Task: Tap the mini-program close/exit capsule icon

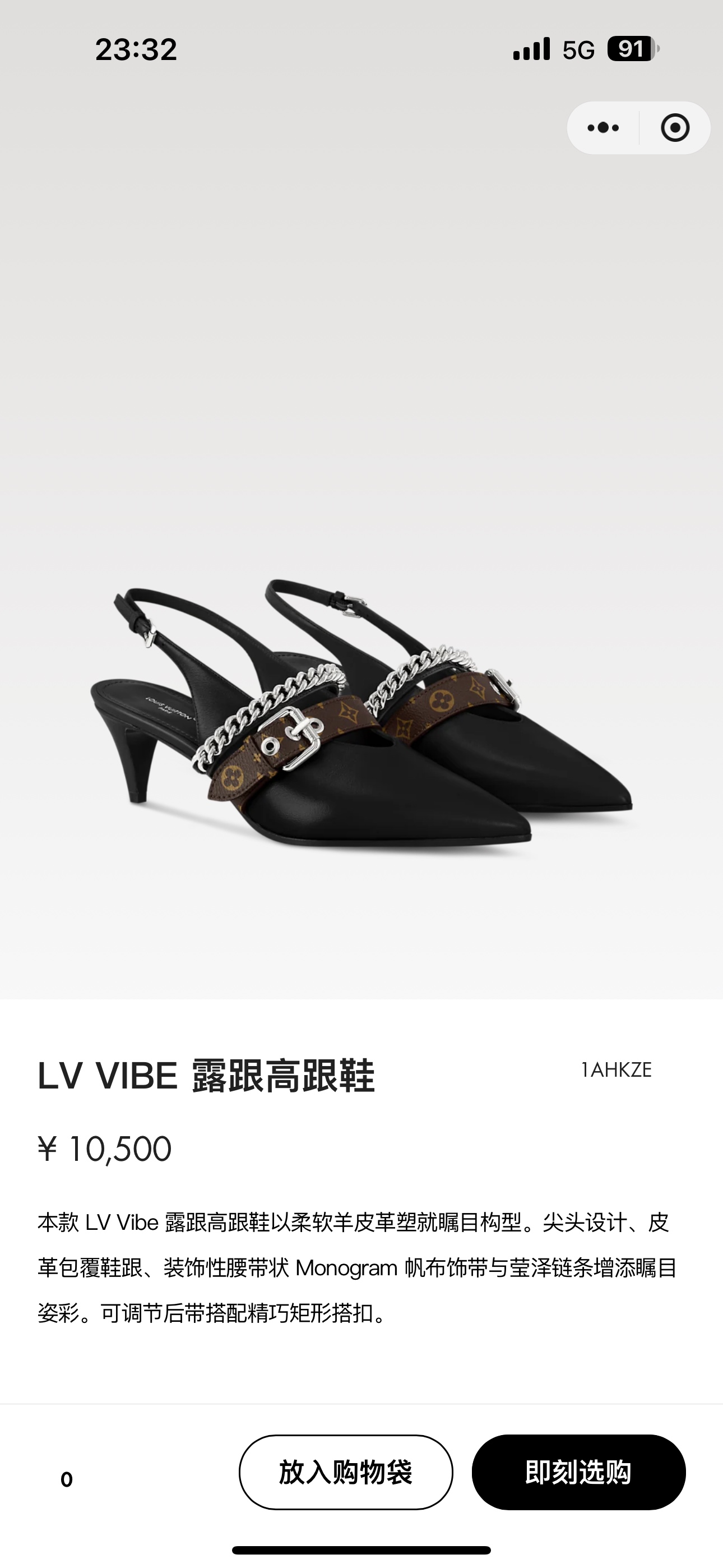Action: coord(674,127)
